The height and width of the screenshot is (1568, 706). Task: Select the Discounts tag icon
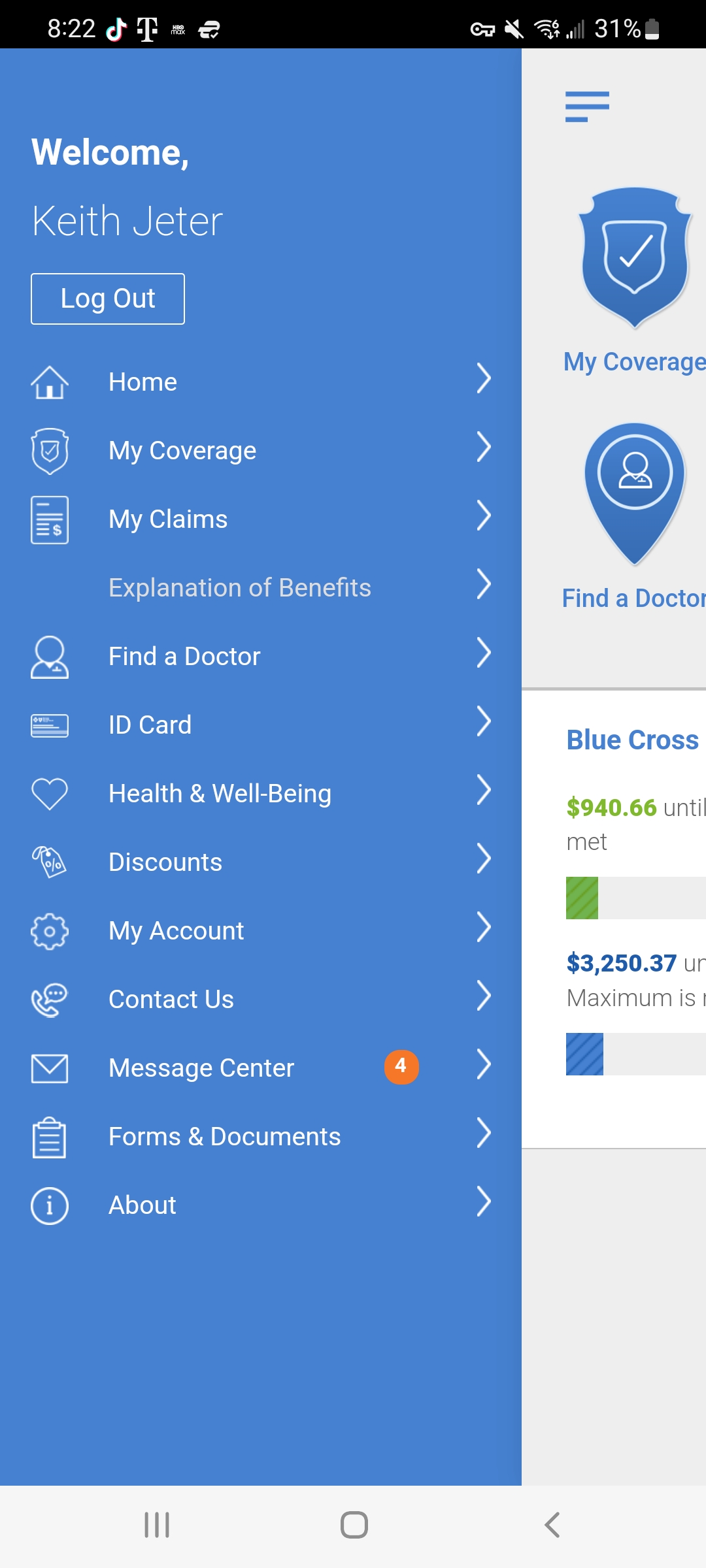(x=50, y=862)
